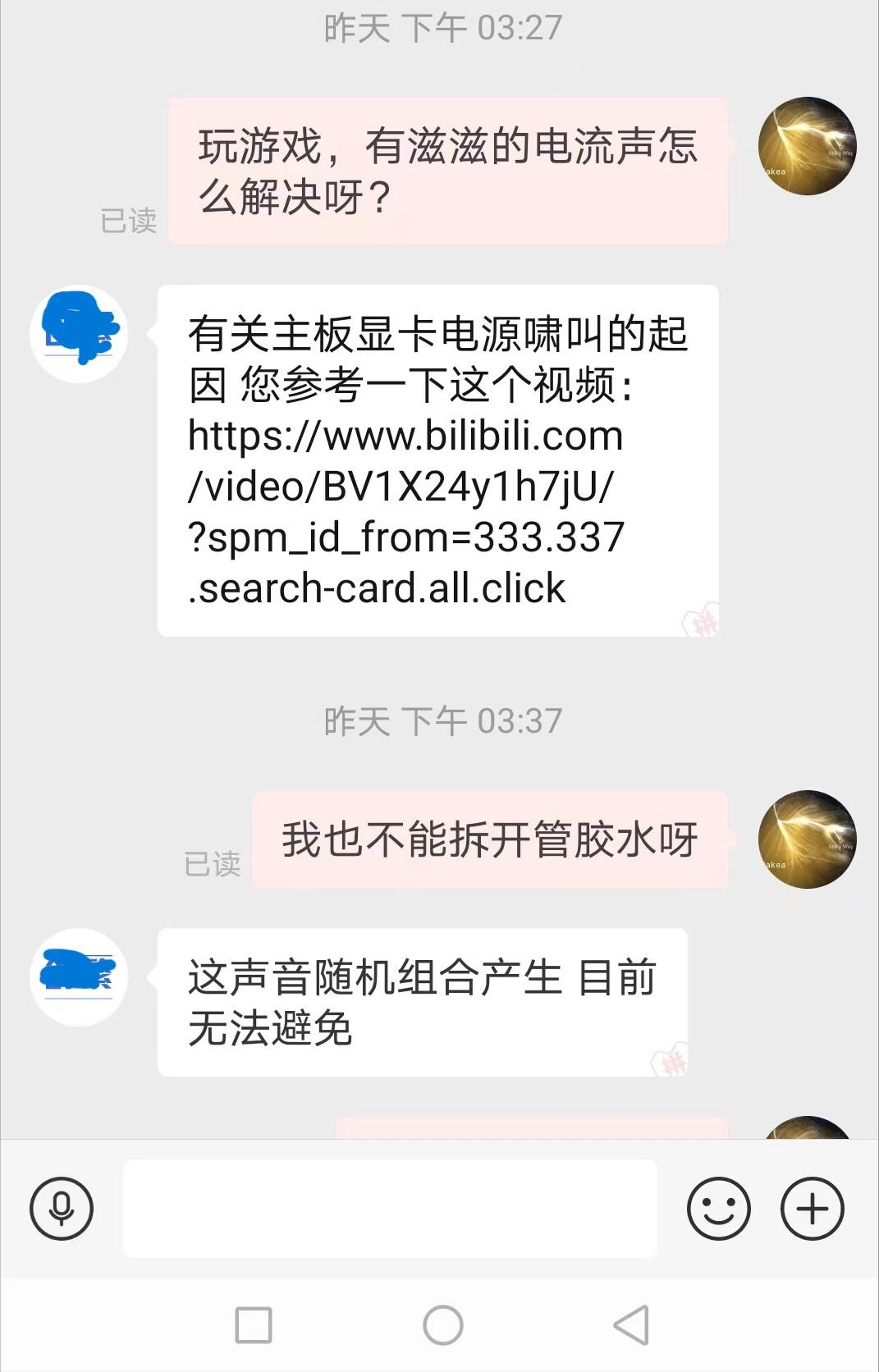Tap the blue customer service avatar
Screen dimensions: 879x1372
78,335
